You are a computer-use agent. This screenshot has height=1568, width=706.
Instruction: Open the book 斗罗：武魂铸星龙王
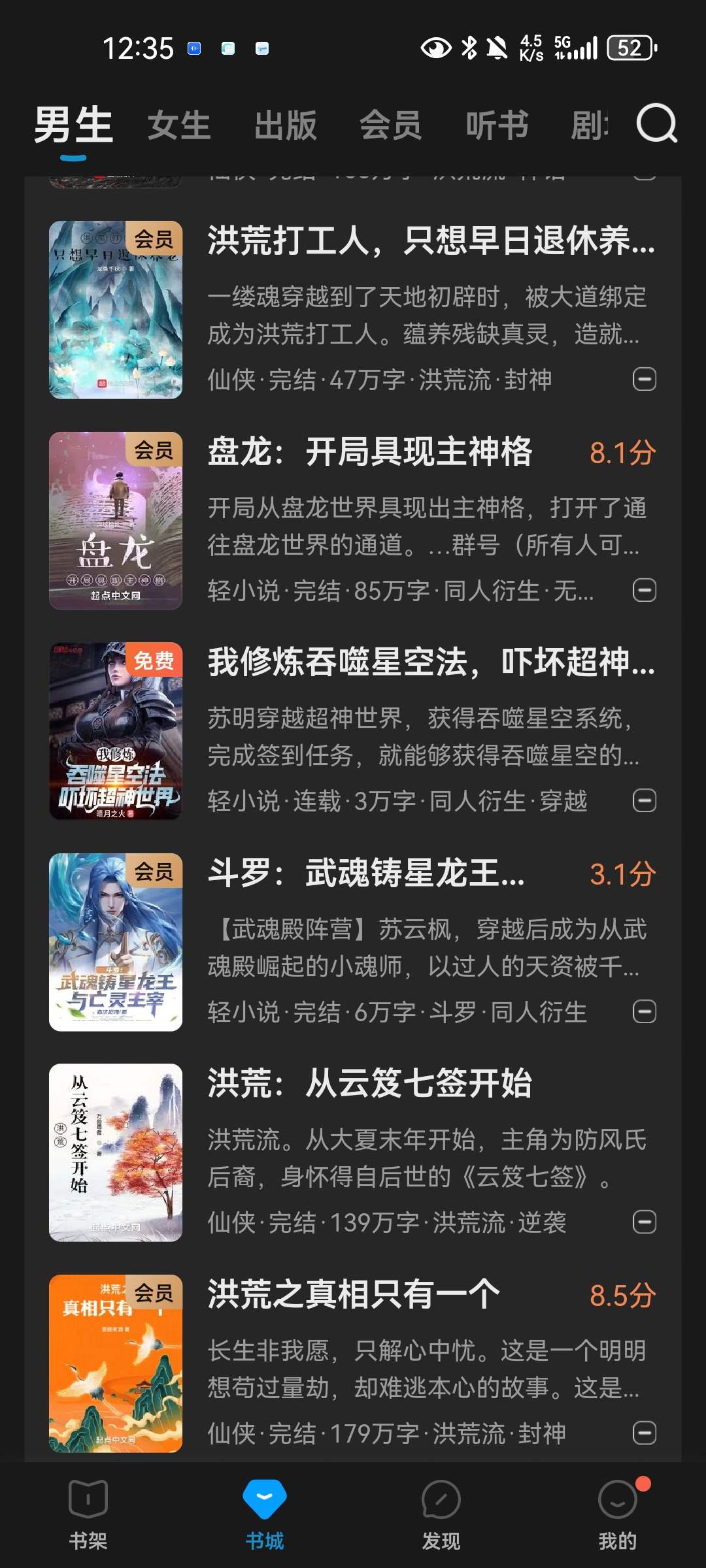tap(366, 874)
